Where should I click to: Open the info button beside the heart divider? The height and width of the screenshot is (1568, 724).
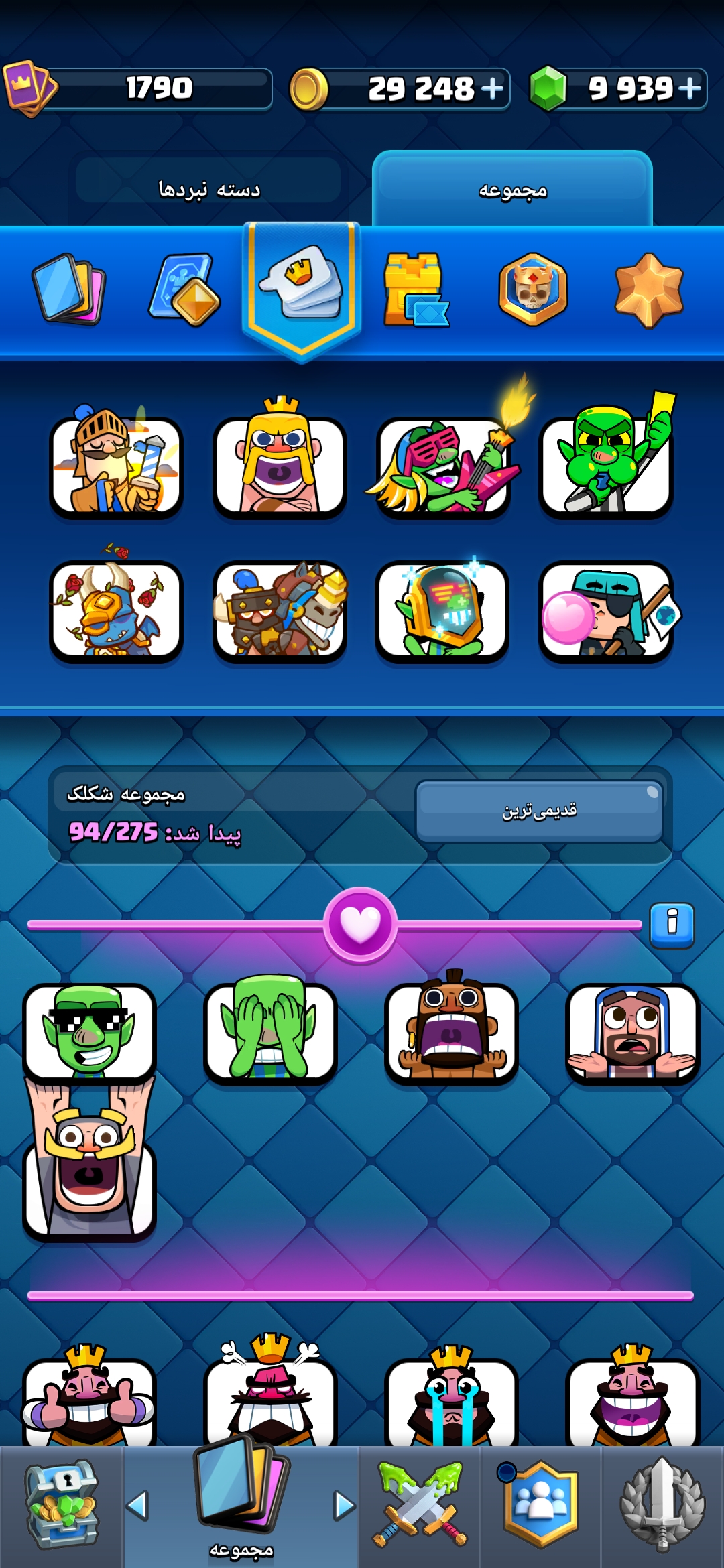(x=672, y=925)
